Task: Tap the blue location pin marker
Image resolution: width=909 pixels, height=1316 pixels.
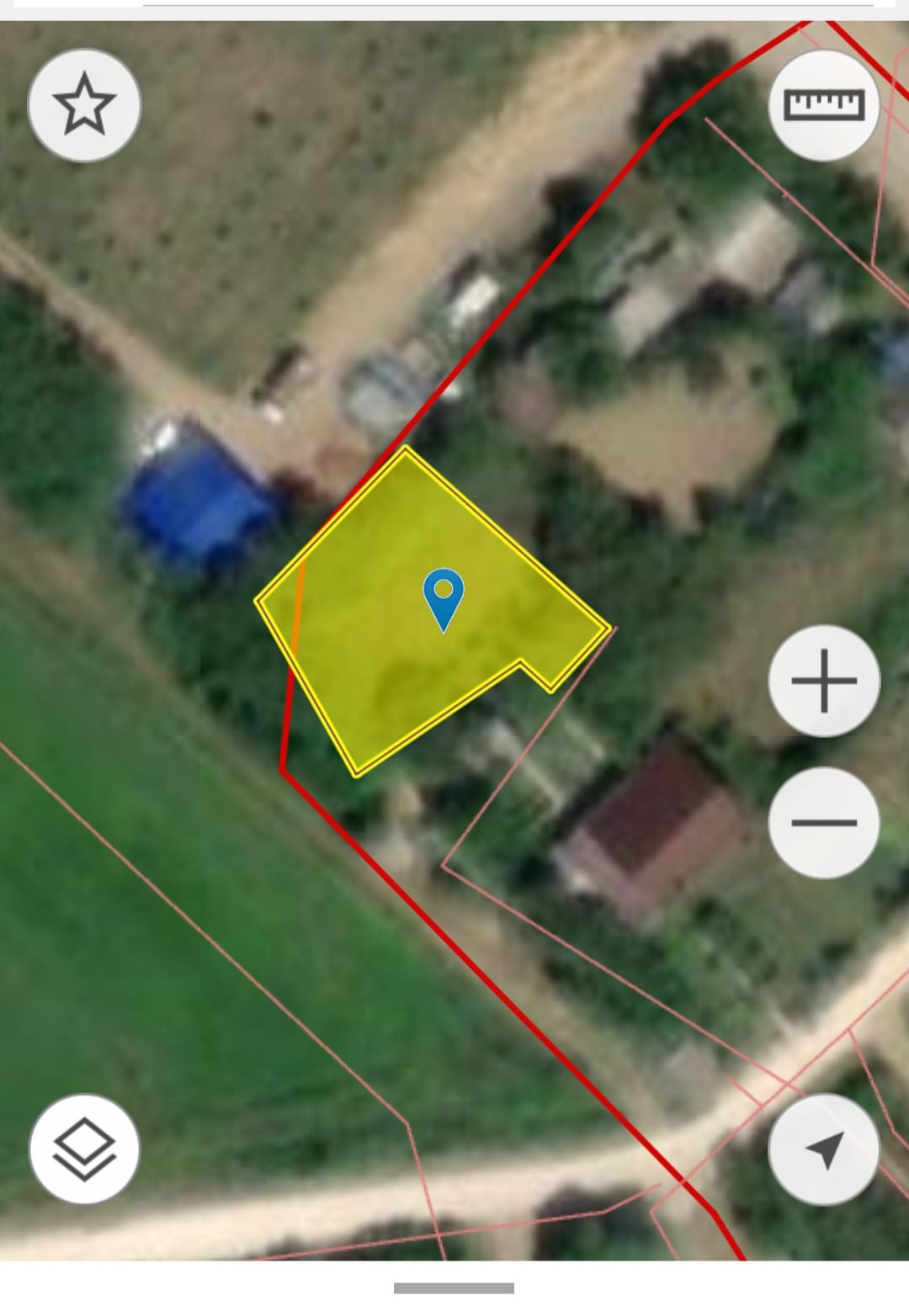Action: pyautogui.click(x=444, y=597)
